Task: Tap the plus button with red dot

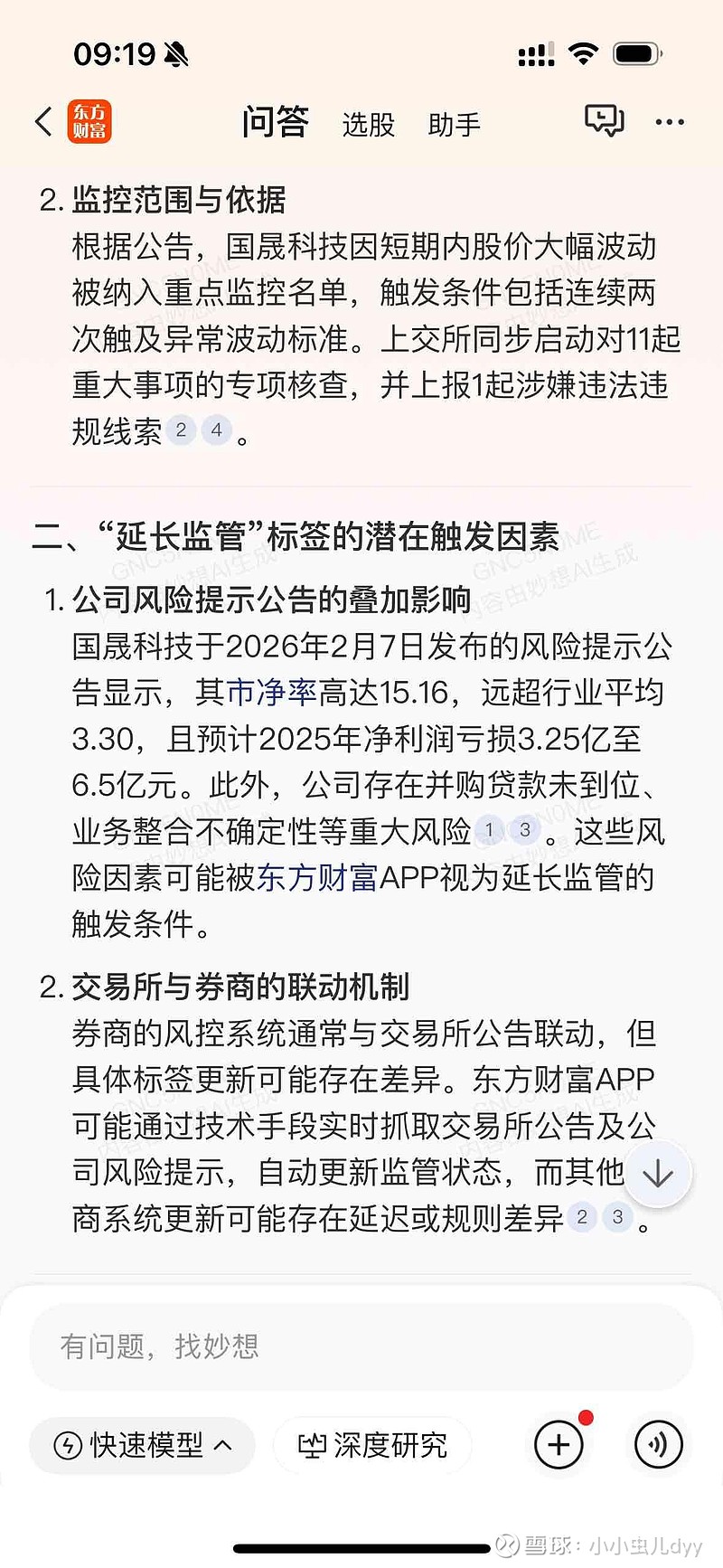Action: click(x=559, y=1445)
